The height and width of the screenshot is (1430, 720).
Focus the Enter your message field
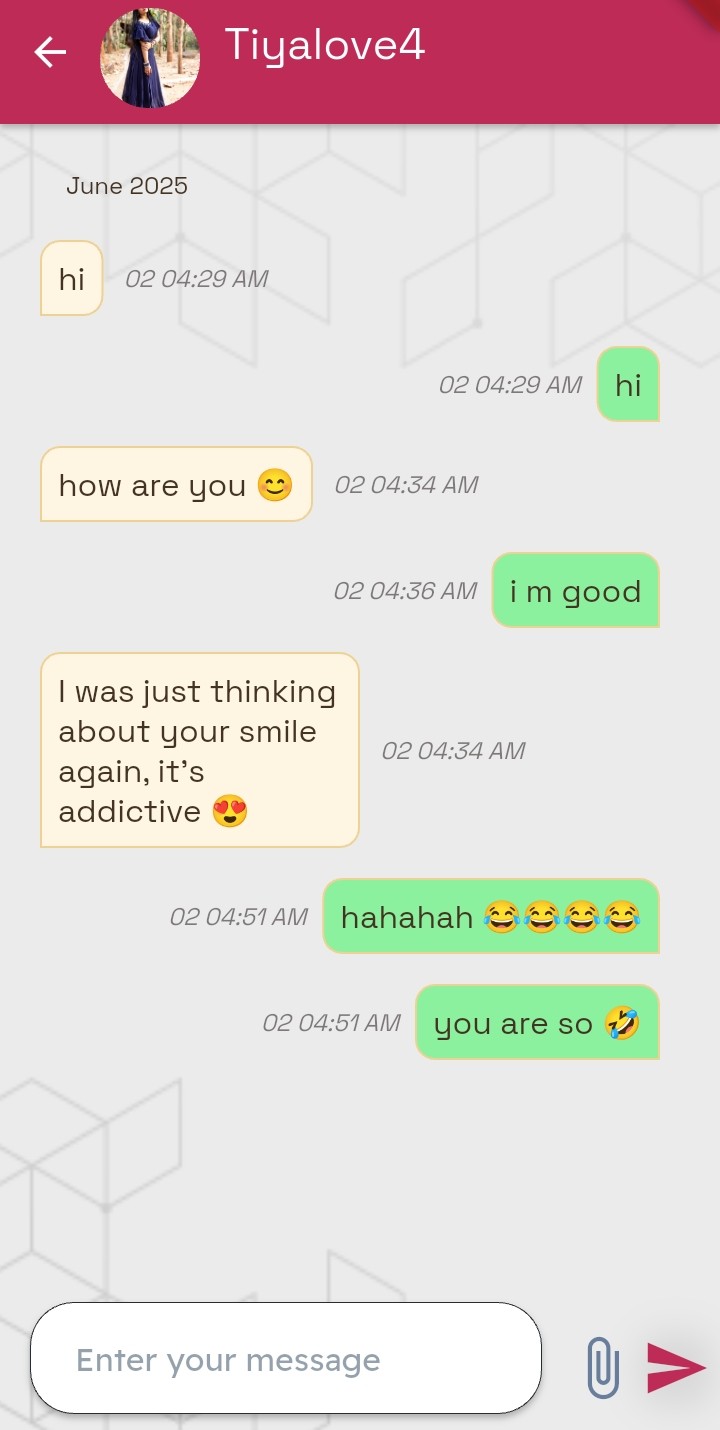tap(286, 1359)
